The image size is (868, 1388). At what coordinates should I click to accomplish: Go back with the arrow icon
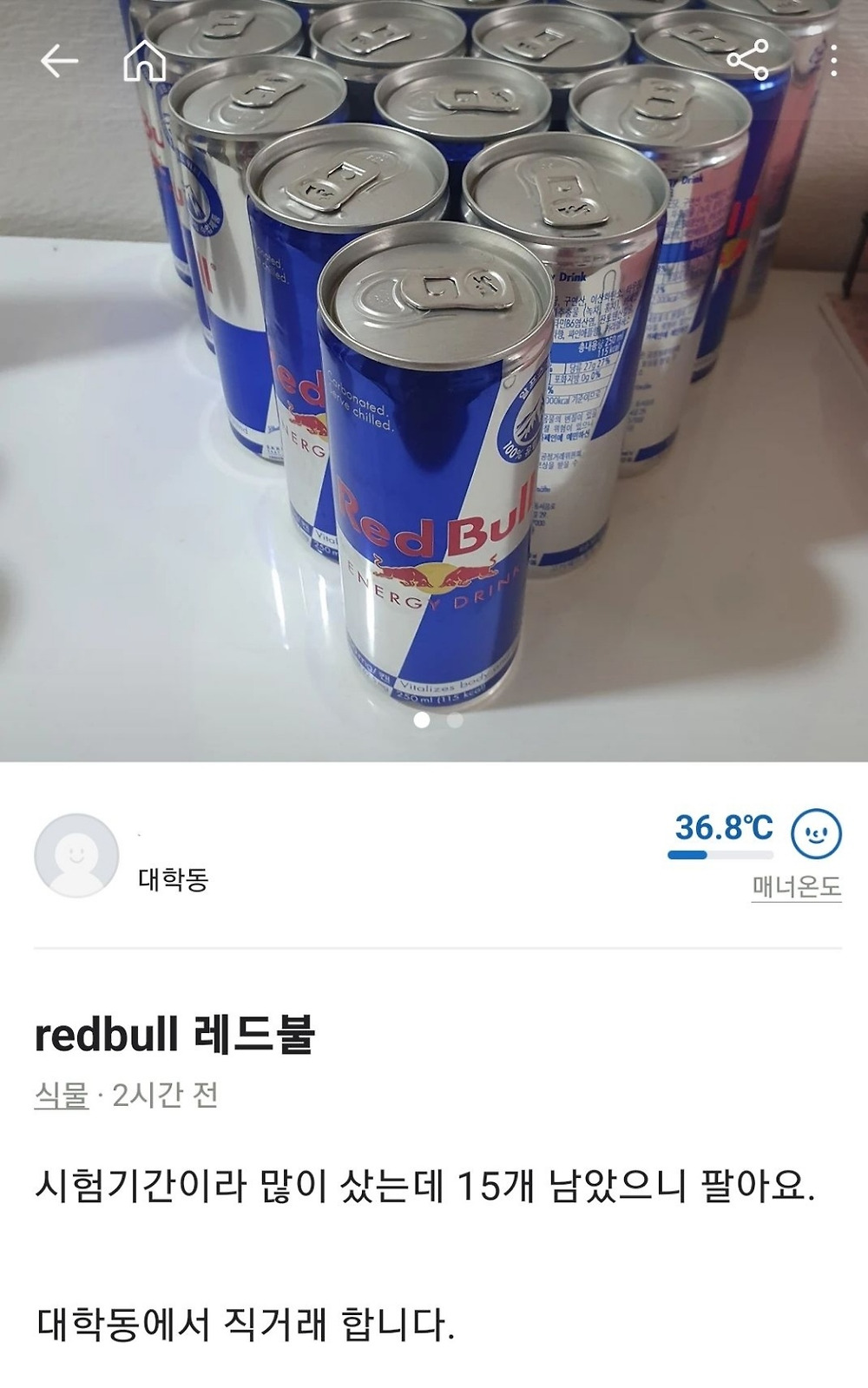pyautogui.click(x=59, y=62)
